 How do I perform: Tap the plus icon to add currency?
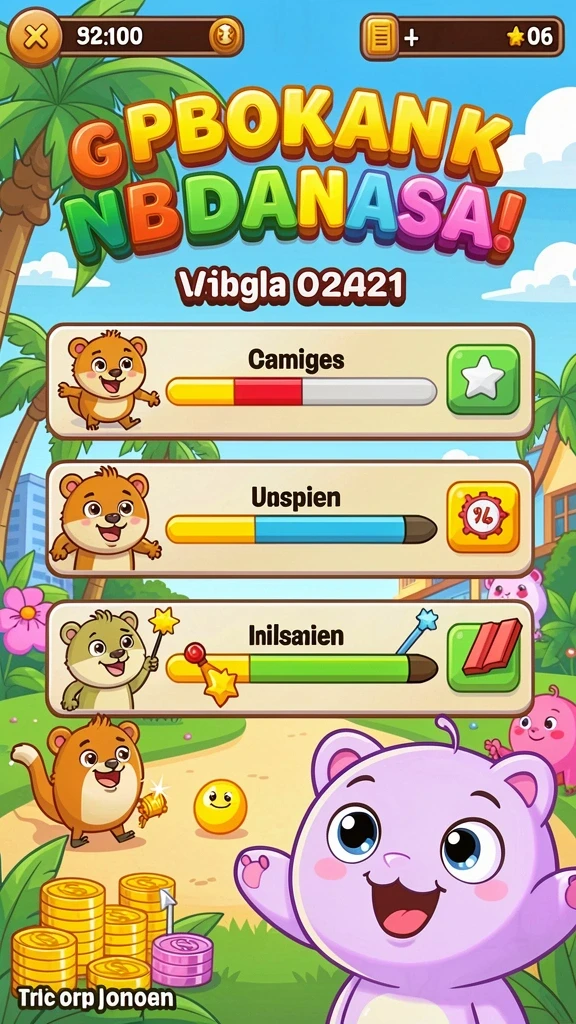(x=411, y=38)
